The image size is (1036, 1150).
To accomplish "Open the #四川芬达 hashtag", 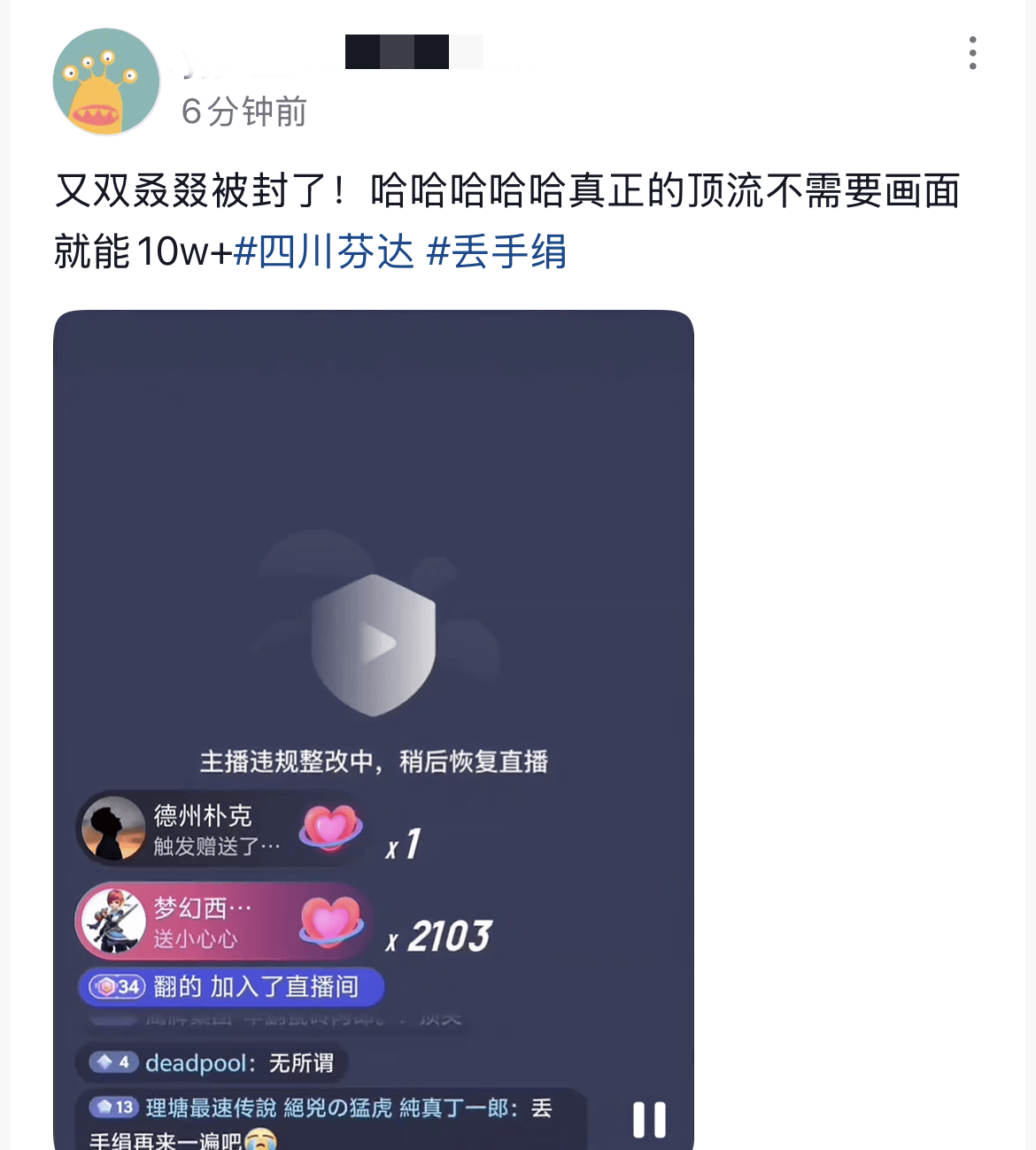I will pyautogui.click(x=324, y=252).
